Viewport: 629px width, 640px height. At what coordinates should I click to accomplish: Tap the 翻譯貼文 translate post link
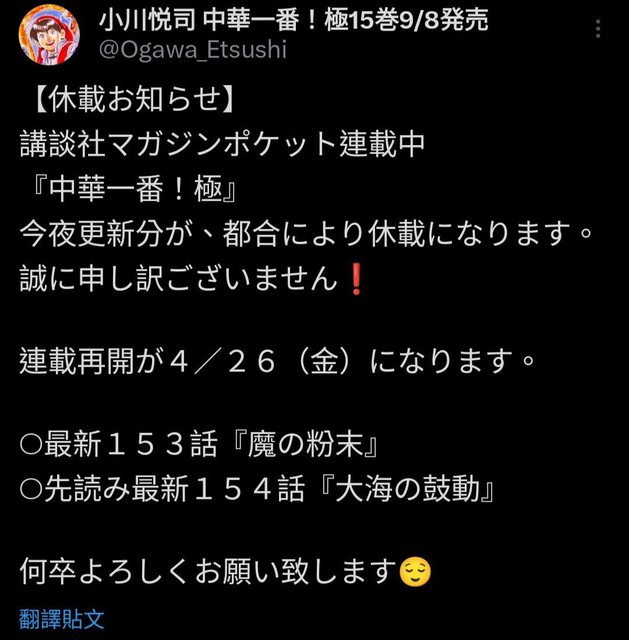tap(61, 619)
